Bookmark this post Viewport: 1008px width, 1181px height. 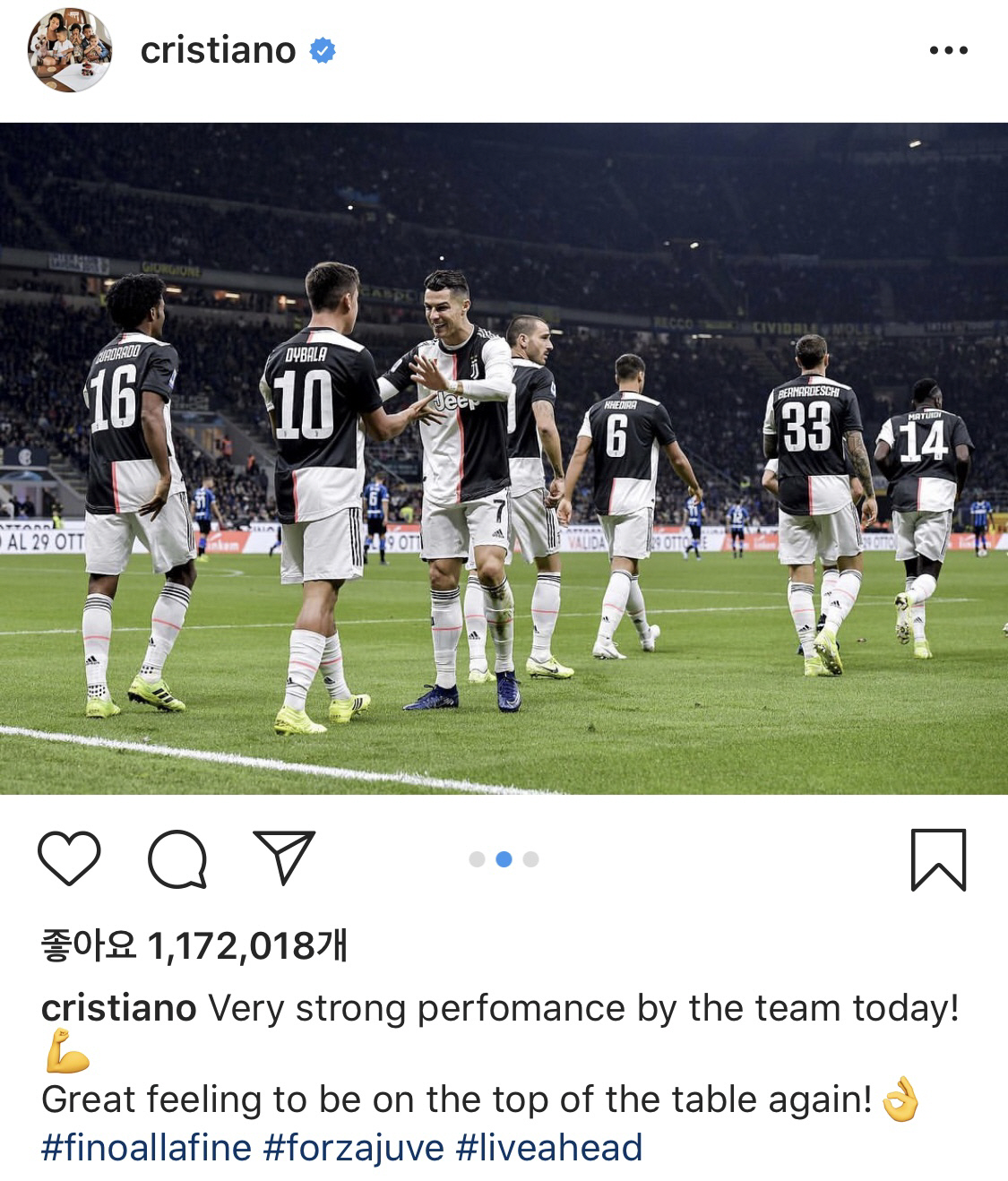point(938,859)
